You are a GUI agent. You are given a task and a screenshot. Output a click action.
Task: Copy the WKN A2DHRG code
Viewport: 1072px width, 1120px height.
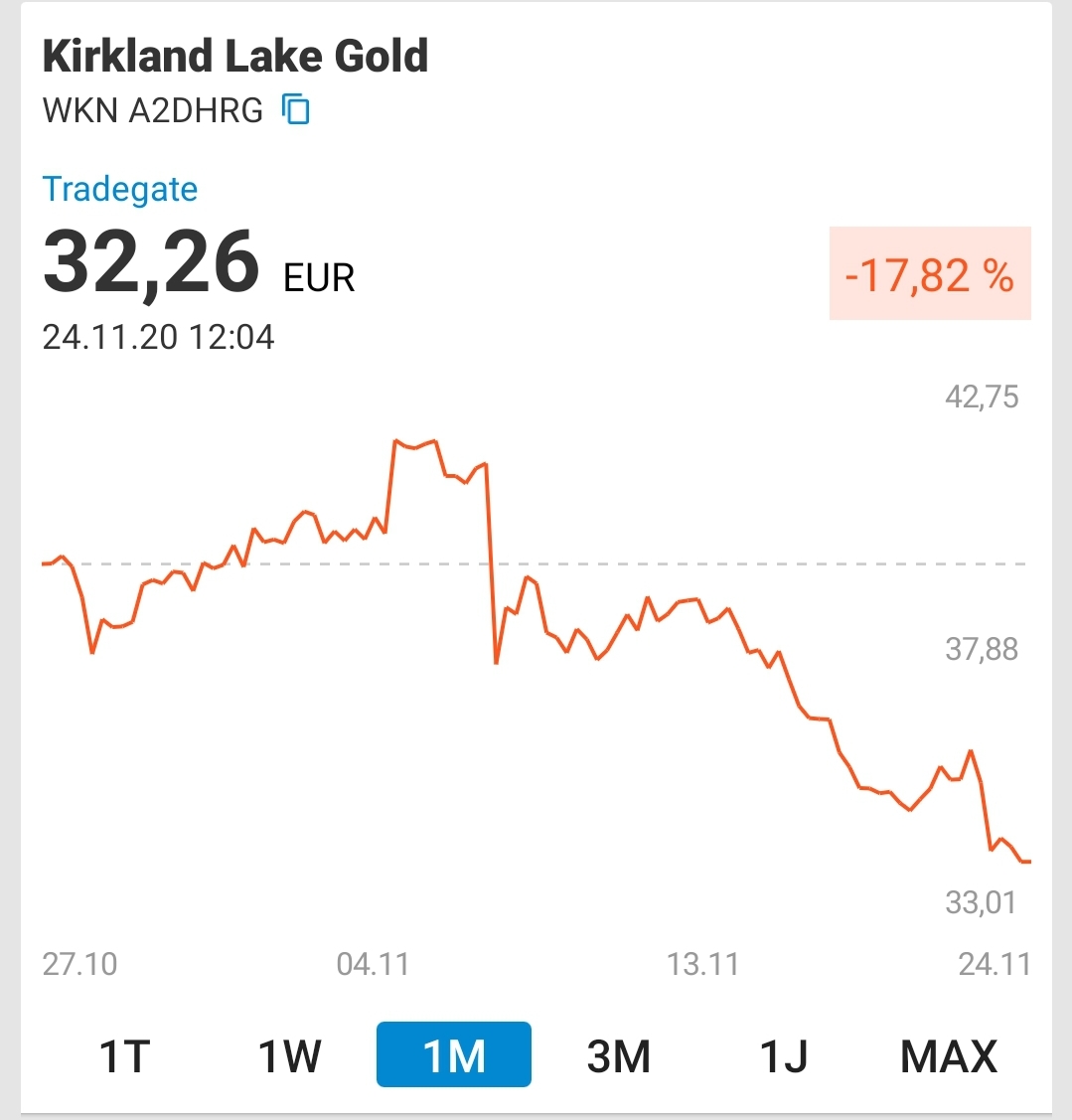[x=296, y=109]
